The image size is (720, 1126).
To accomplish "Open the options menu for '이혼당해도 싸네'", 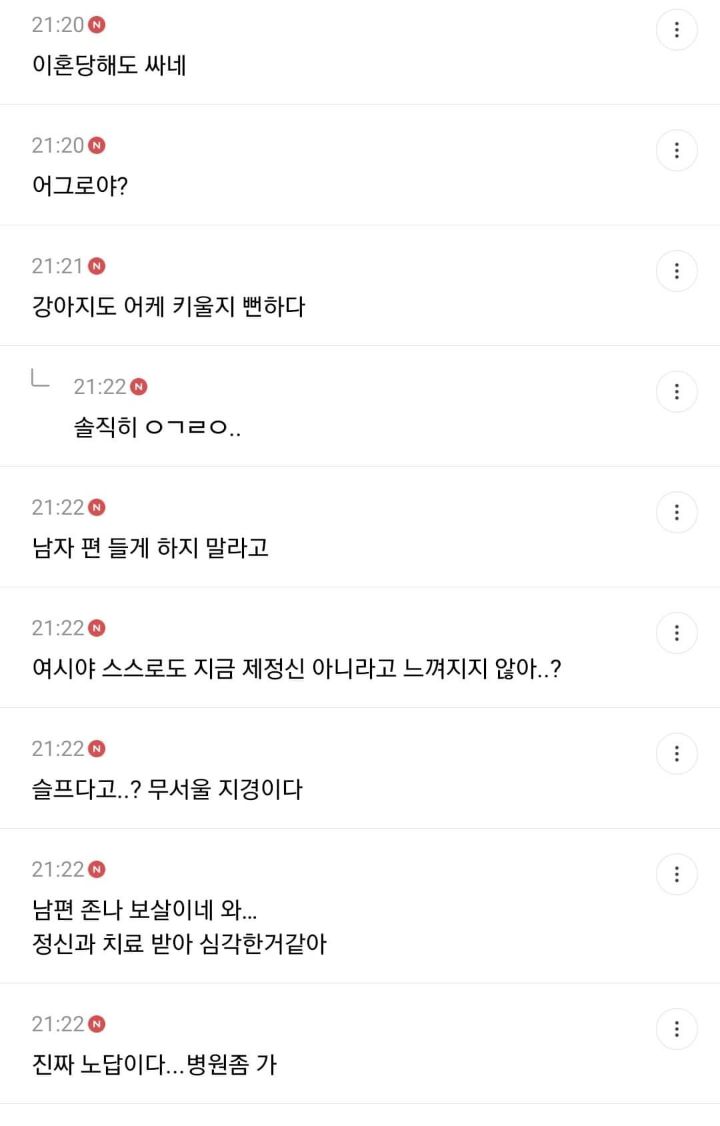I will click(677, 29).
